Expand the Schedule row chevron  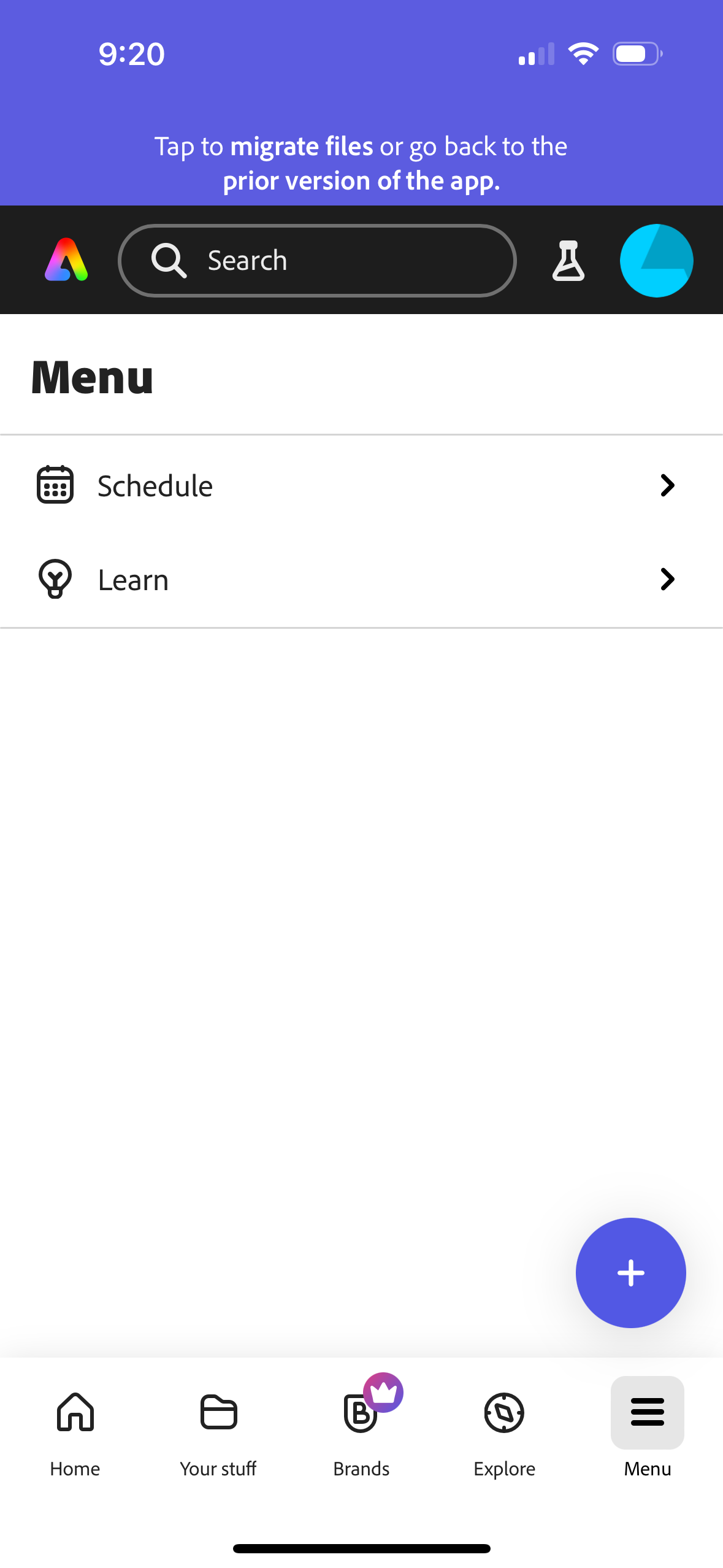click(668, 485)
